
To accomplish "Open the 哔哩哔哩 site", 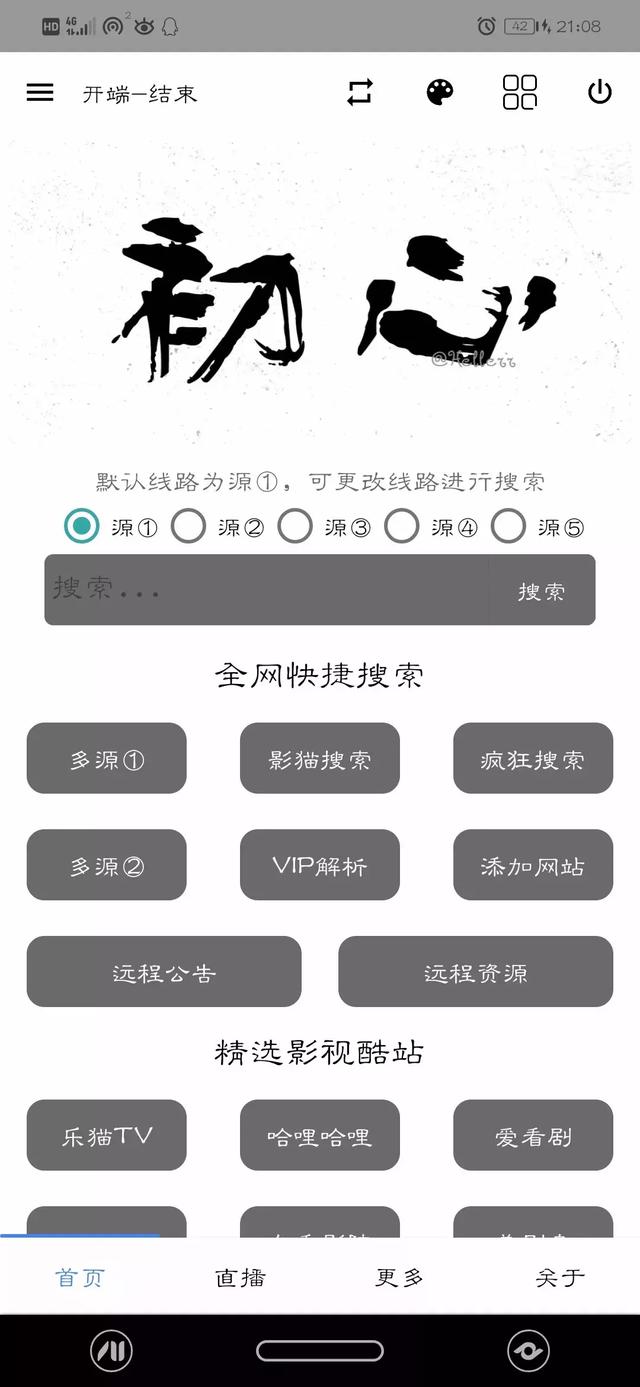I will (x=320, y=1136).
